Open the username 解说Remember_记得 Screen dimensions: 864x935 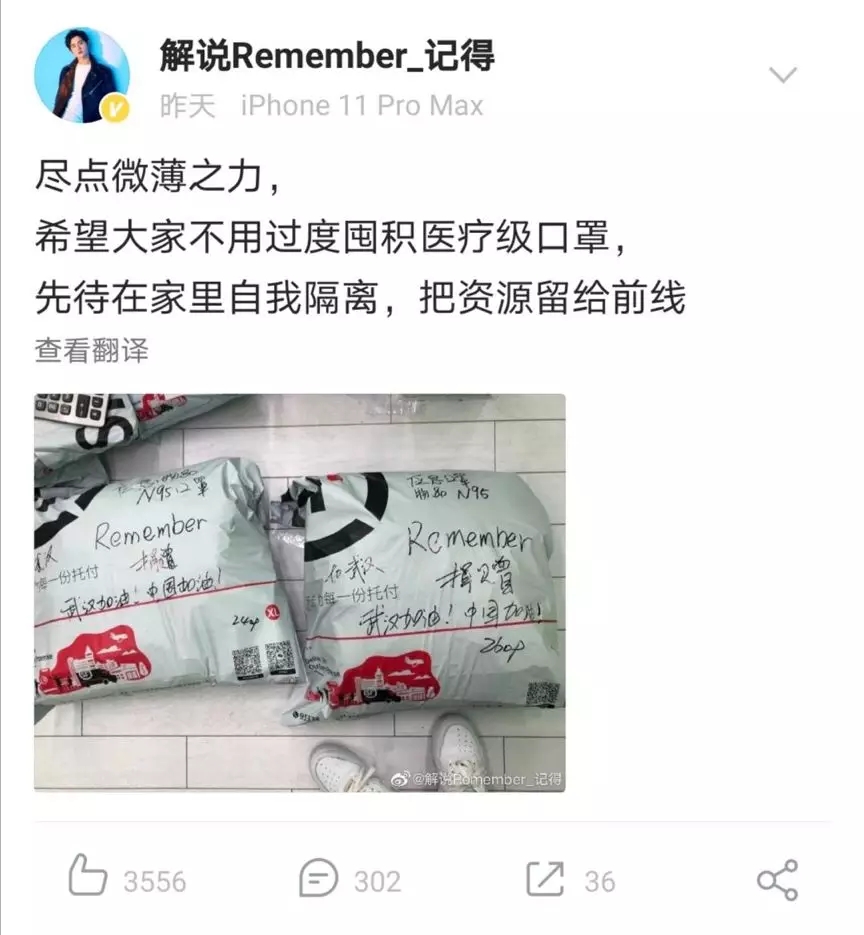327,56
